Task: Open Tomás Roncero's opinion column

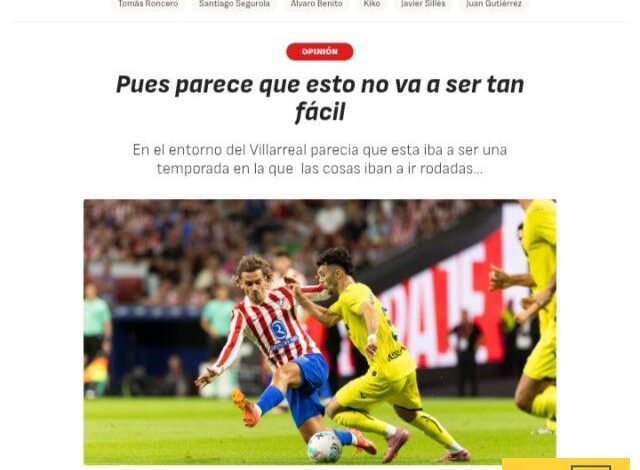Action: (148, 4)
